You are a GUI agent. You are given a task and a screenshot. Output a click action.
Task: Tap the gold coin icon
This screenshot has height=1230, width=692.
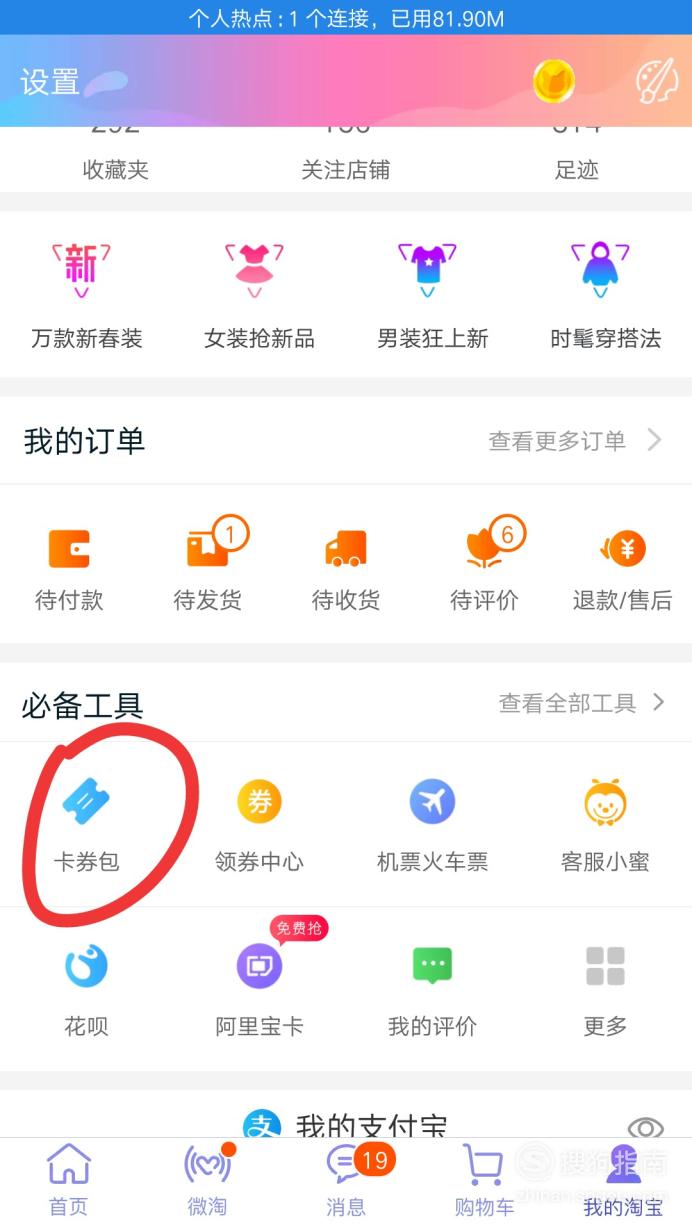pyautogui.click(x=553, y=81)
